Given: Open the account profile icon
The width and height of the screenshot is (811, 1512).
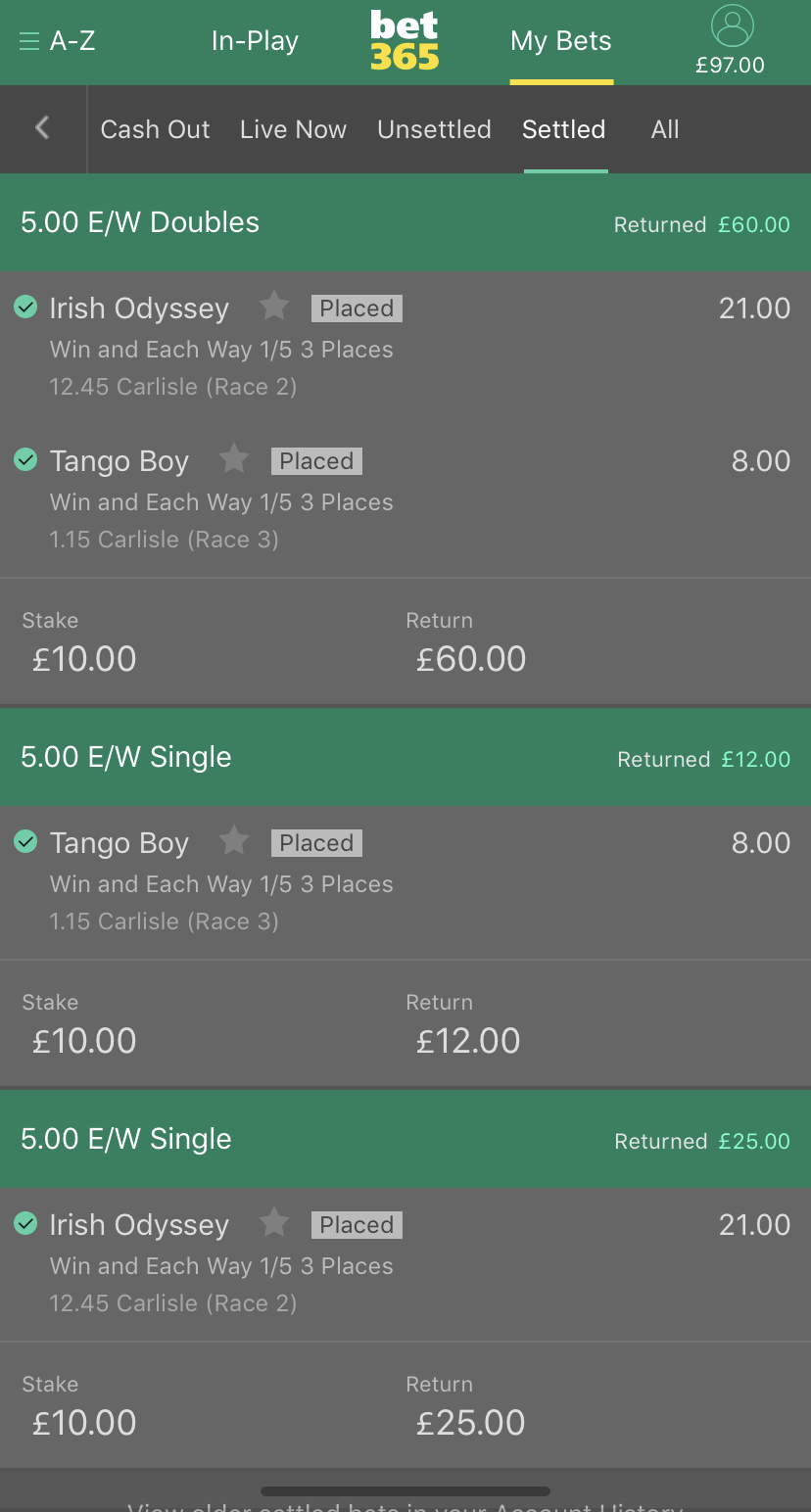Looking at the screenshot, I should pyautogui.click(x=731, y=27).
